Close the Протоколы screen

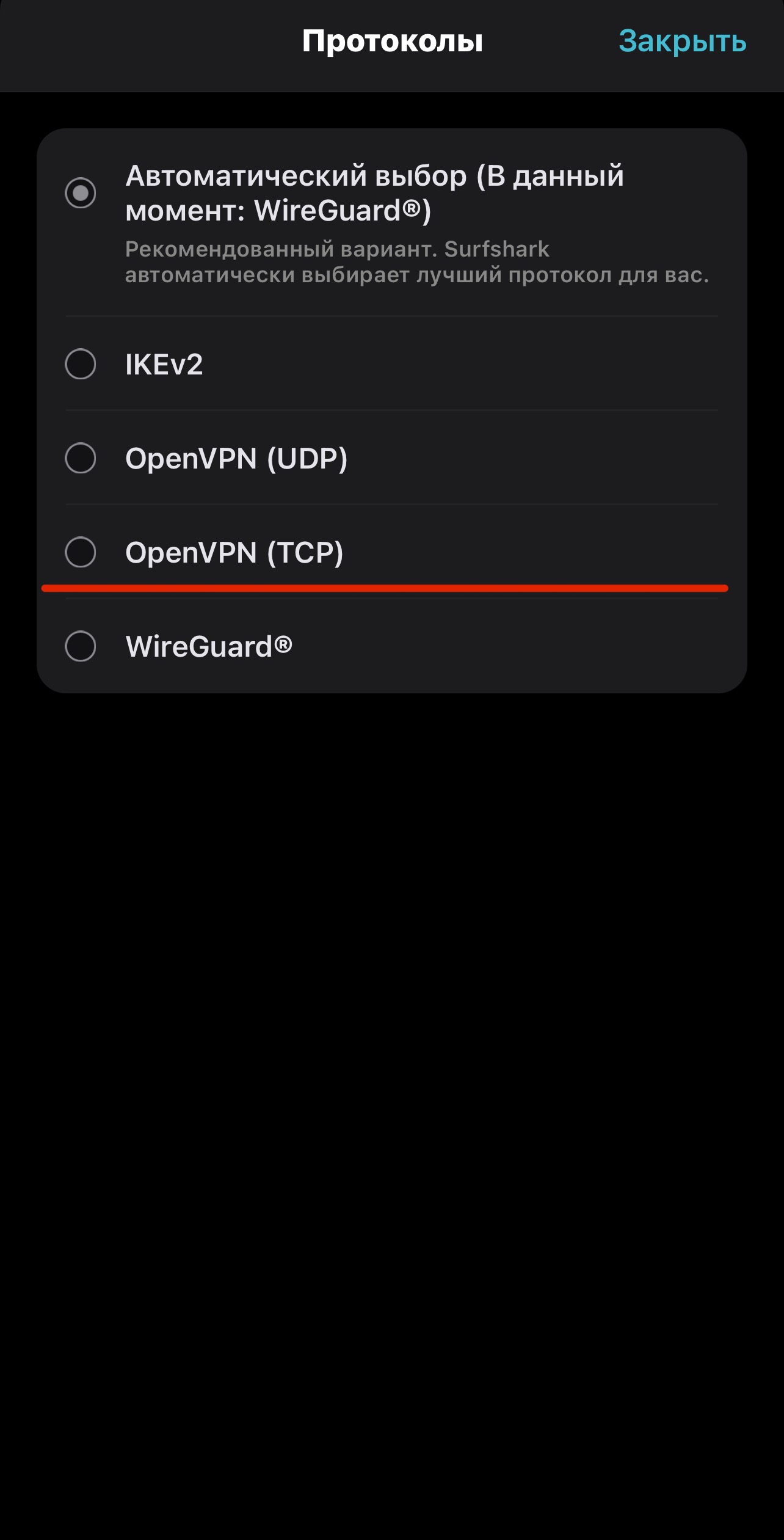tap(682, 42)
